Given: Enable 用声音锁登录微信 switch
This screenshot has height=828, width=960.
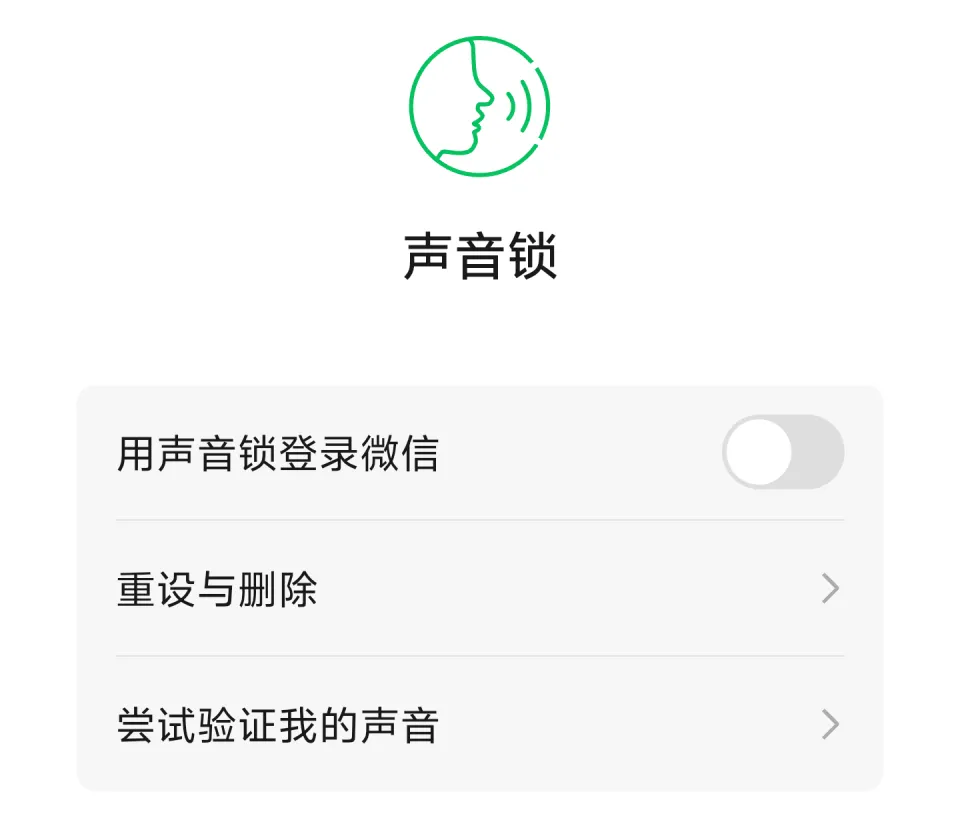Looking at the screenshot, I should 782,453.
